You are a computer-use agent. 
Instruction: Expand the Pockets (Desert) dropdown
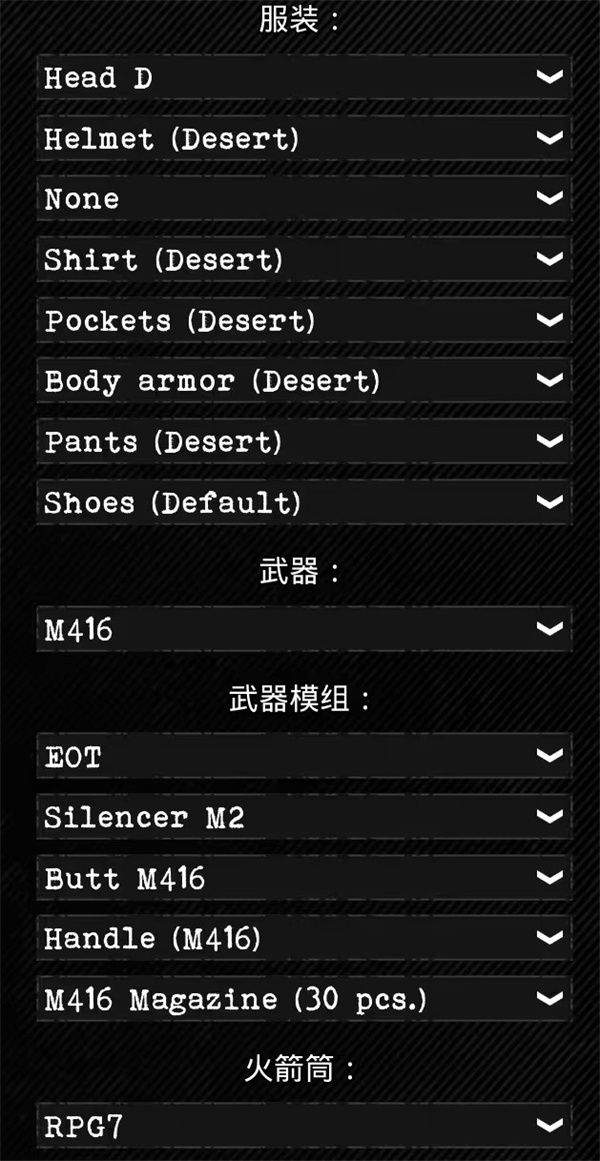point(304,320)
